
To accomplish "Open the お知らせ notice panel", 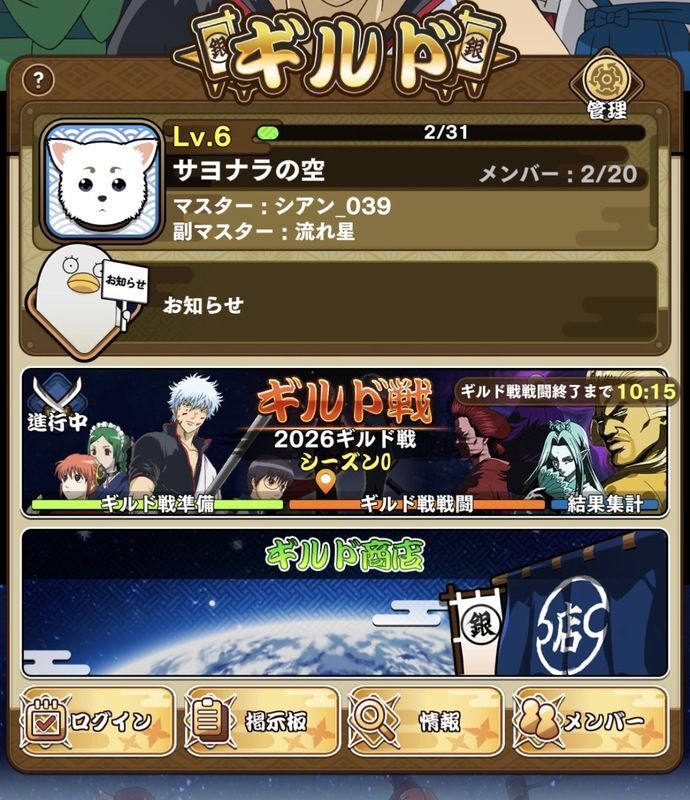I will (344, 305).
